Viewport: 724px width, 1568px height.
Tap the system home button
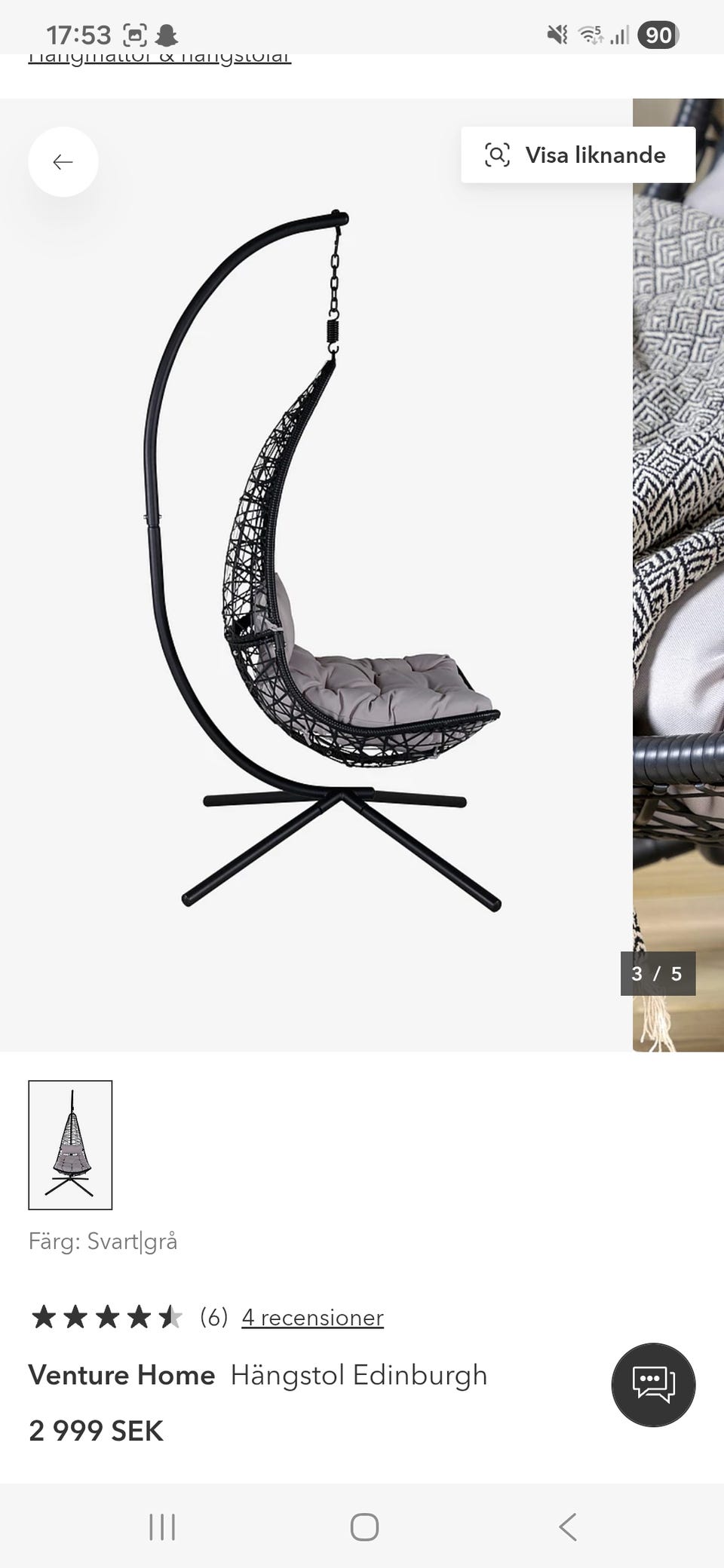364,1527
